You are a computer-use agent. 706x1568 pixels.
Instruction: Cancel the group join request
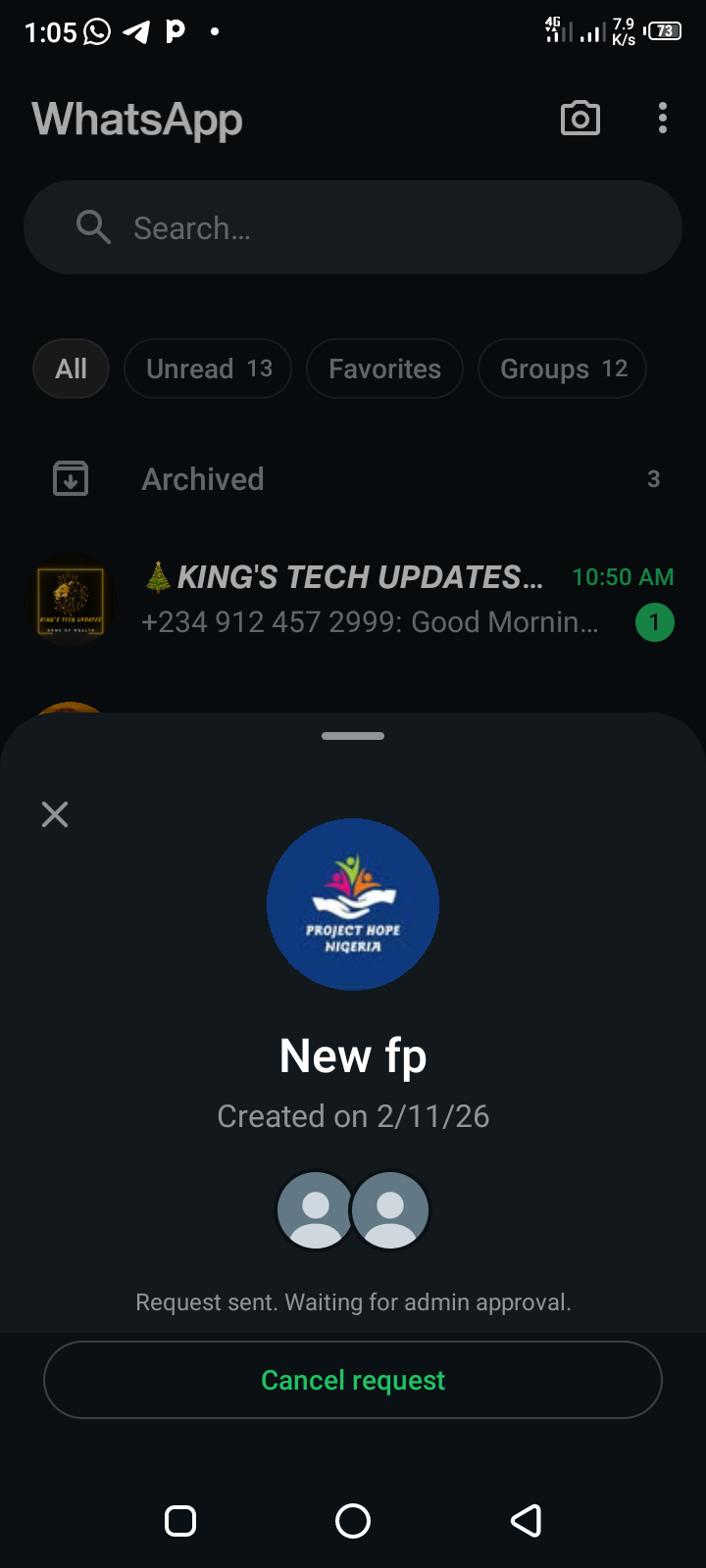tap(353, 1380)
